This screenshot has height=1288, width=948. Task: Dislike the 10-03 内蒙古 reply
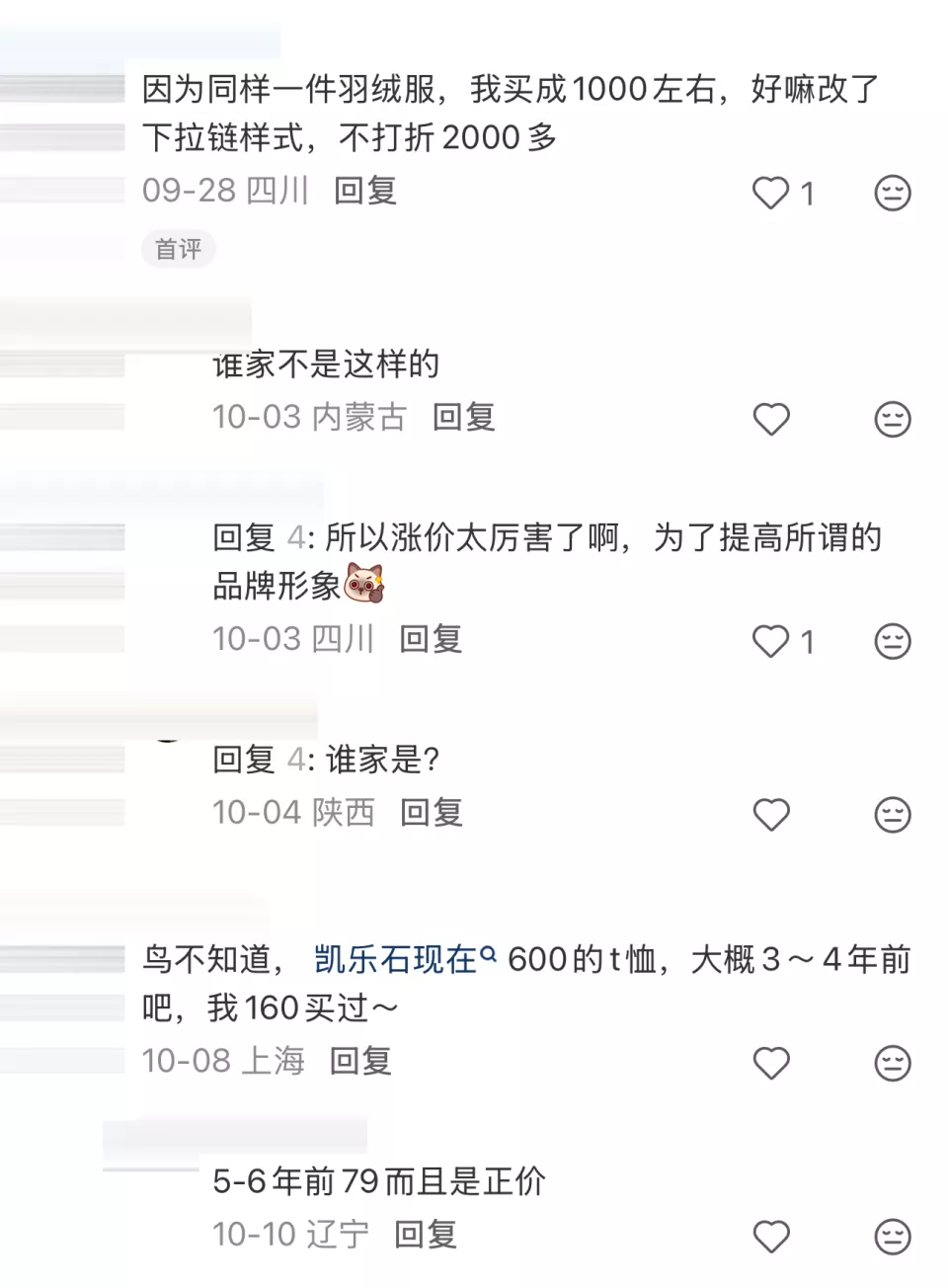point(893,419)
